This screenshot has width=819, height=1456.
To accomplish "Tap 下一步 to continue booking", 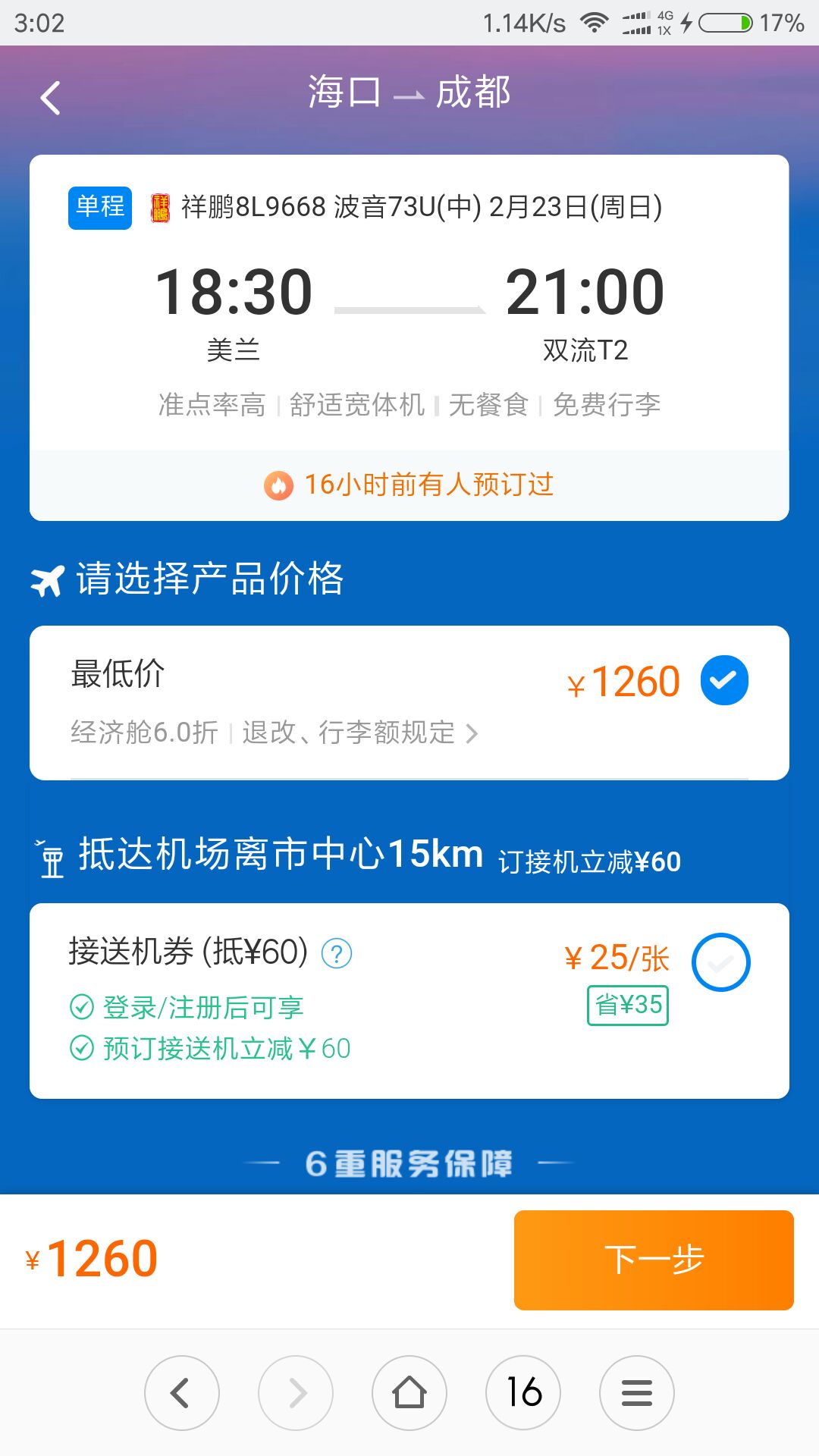I will pyautogui.click(x=654, y=1260).
